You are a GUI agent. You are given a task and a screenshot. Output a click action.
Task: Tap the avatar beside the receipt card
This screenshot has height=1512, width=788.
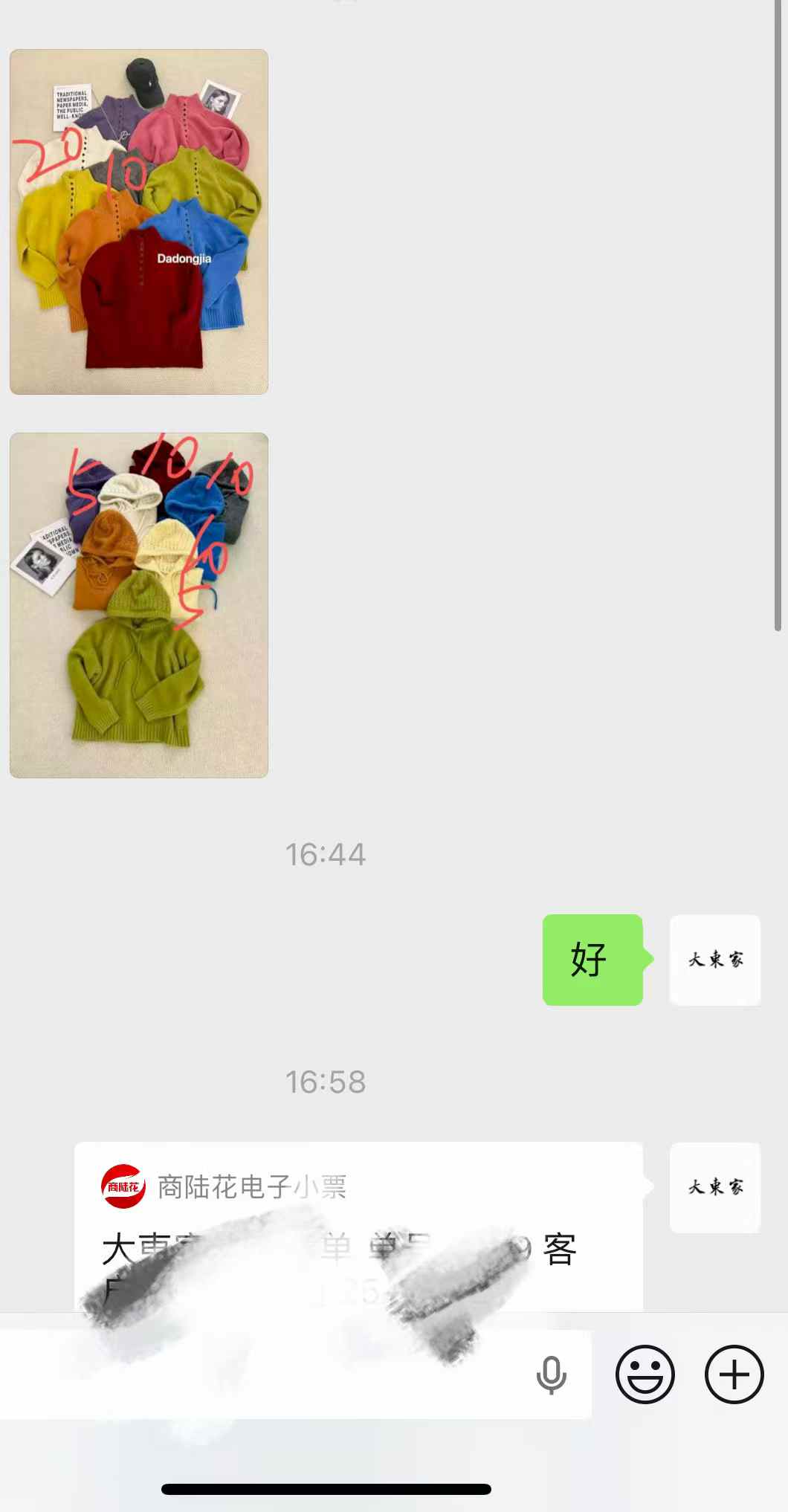[715, 1187]
